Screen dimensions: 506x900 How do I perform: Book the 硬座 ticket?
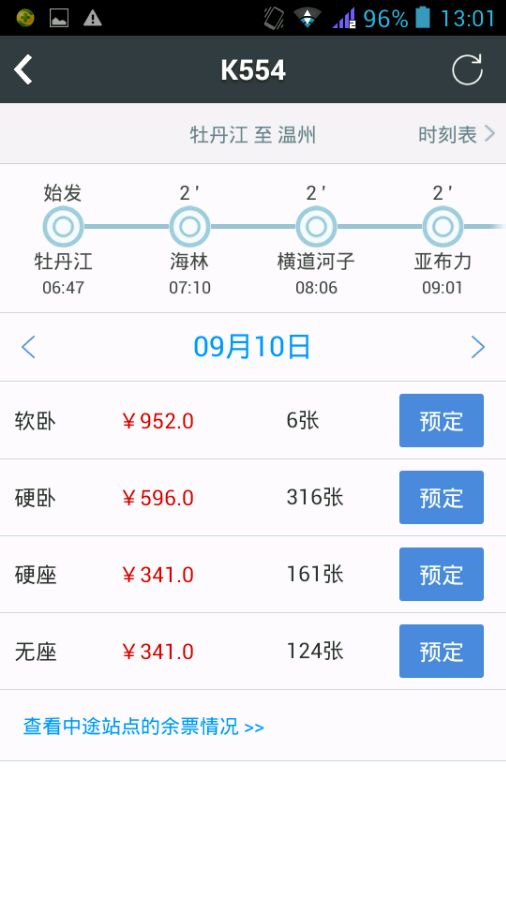tap(441, 574)
